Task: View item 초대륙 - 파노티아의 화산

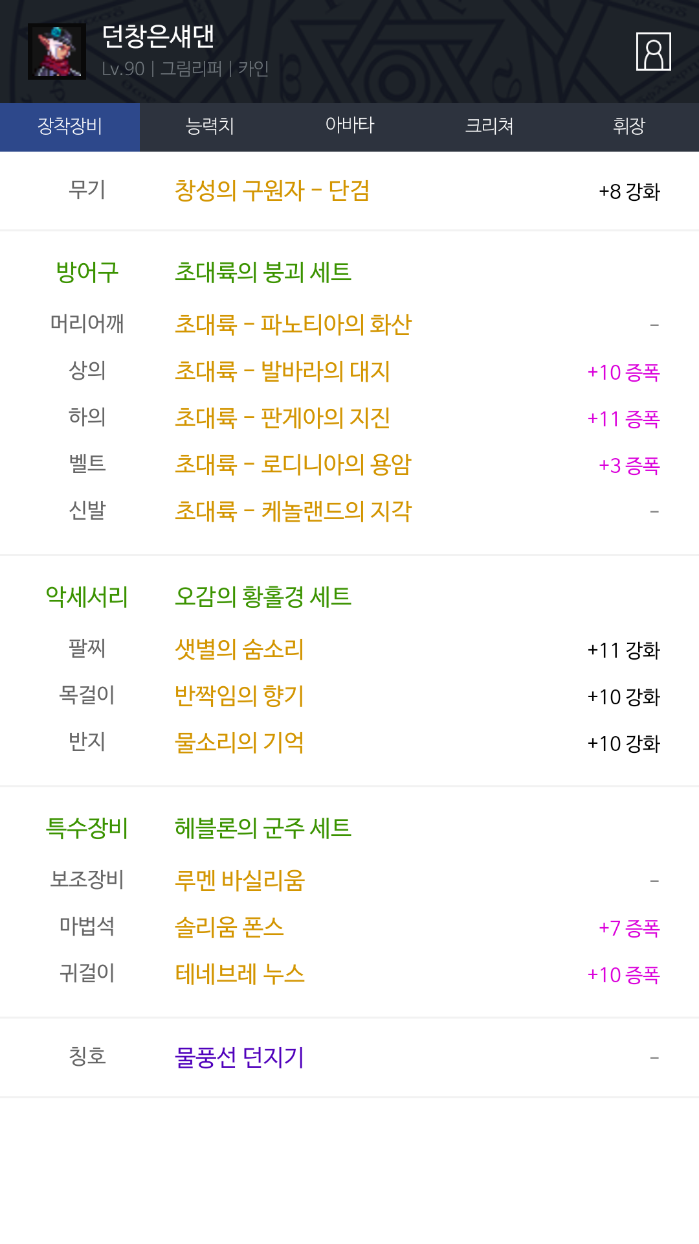Action: (x=293, y=325)
